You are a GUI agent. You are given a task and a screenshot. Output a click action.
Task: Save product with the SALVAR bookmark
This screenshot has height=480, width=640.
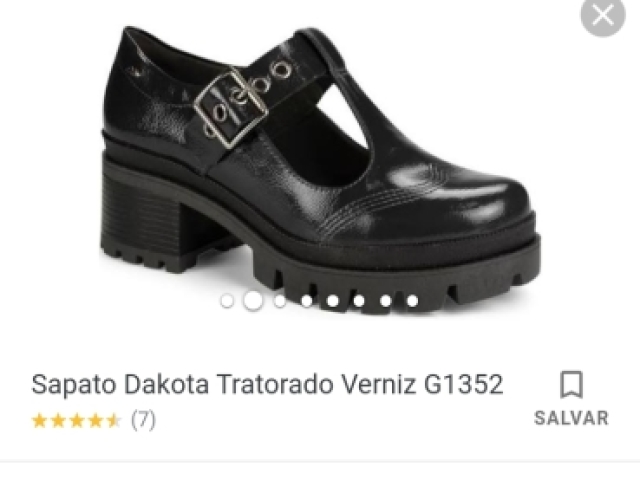pyautogui.click(x=571, y=399)
